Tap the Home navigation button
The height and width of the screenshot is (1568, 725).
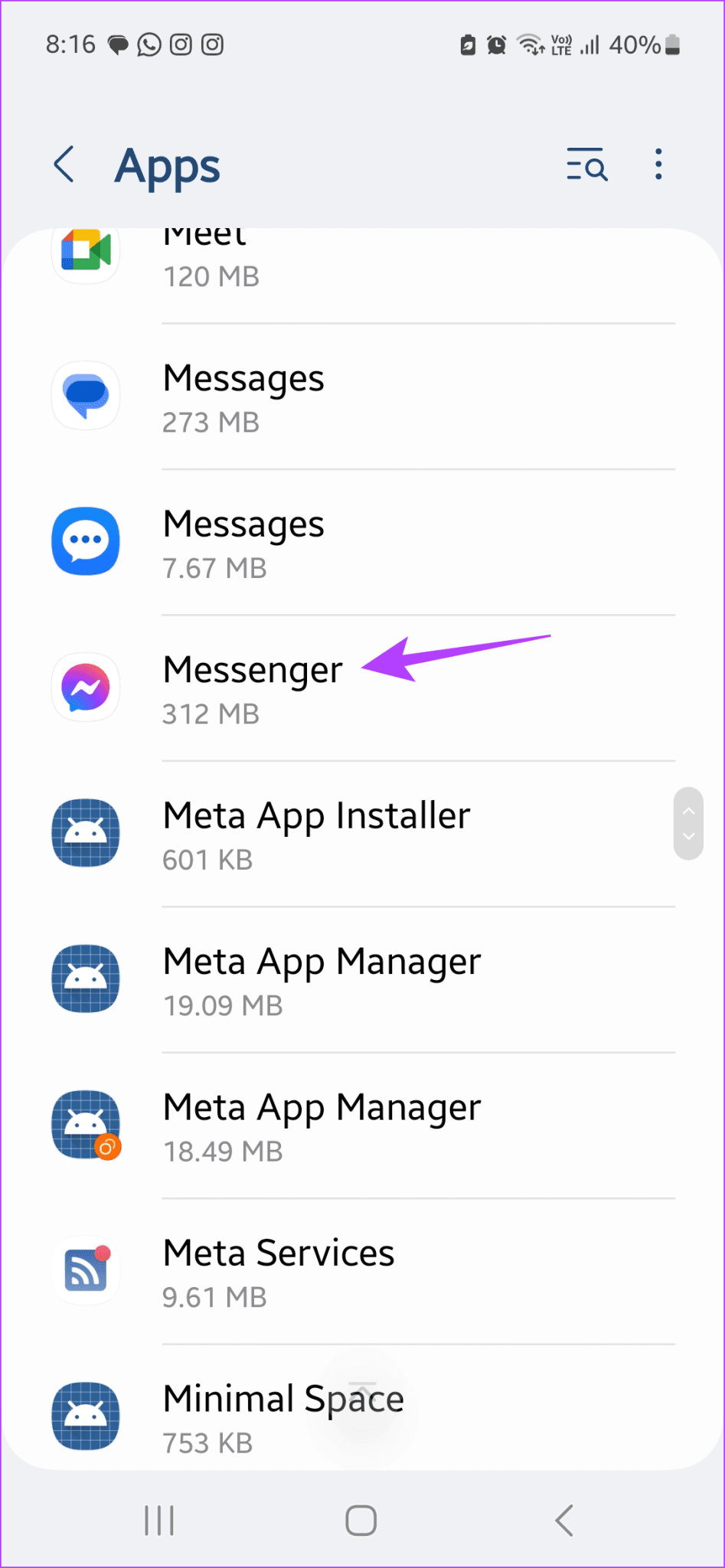361,1521
